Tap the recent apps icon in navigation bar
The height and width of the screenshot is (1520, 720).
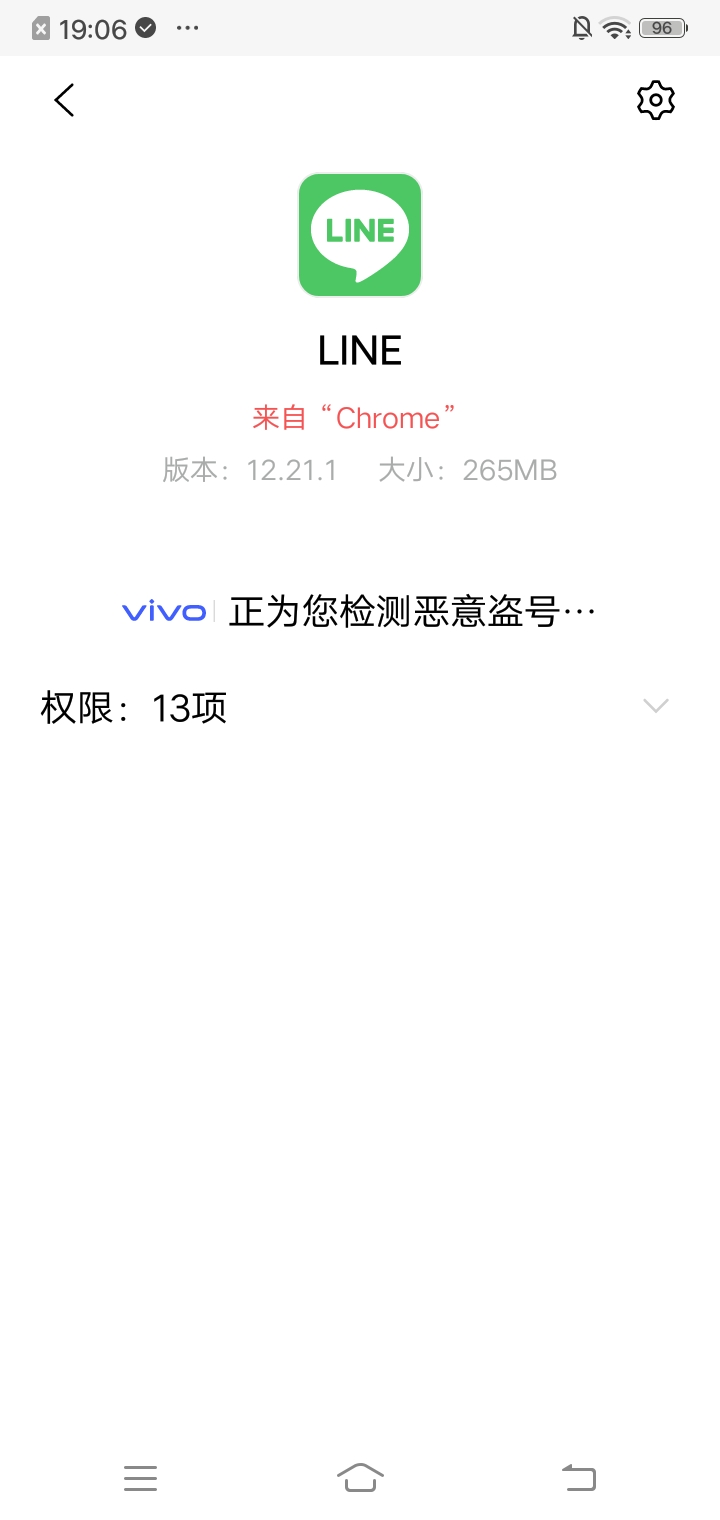tap(140, 1478)
